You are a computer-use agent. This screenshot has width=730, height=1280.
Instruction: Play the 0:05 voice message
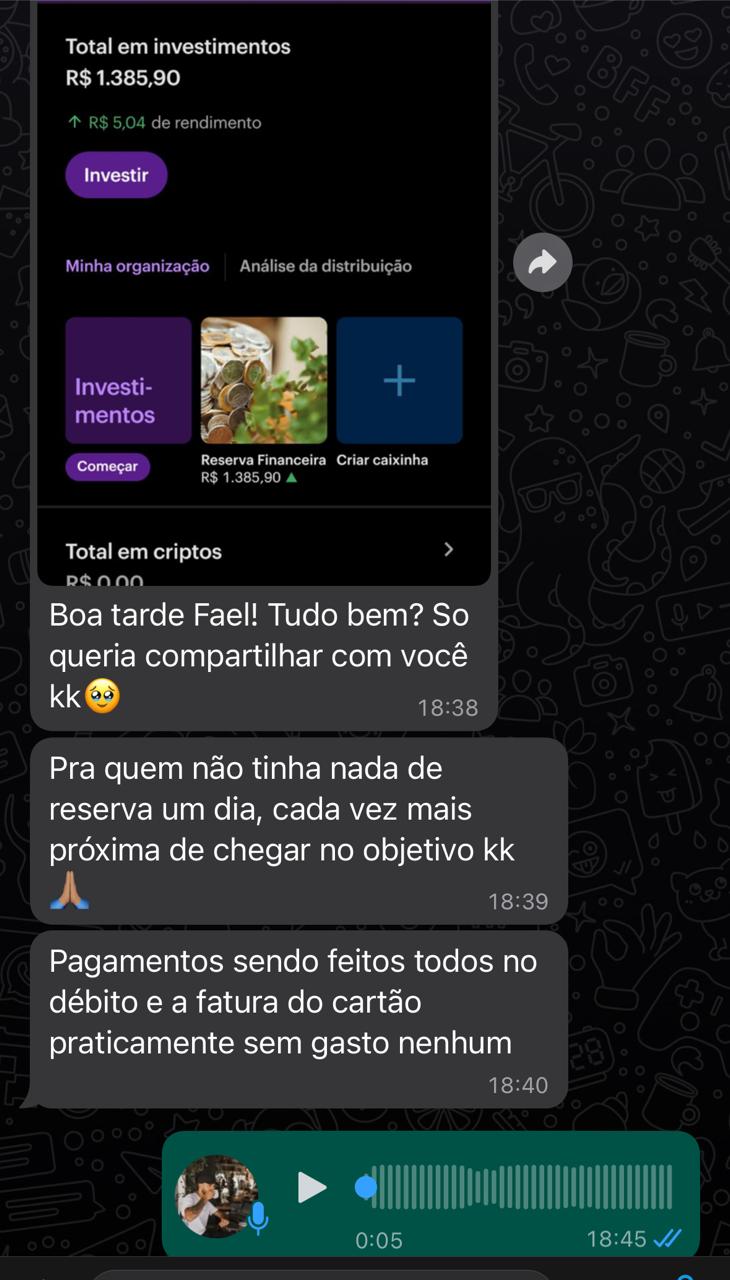[x=313, y=1188]
